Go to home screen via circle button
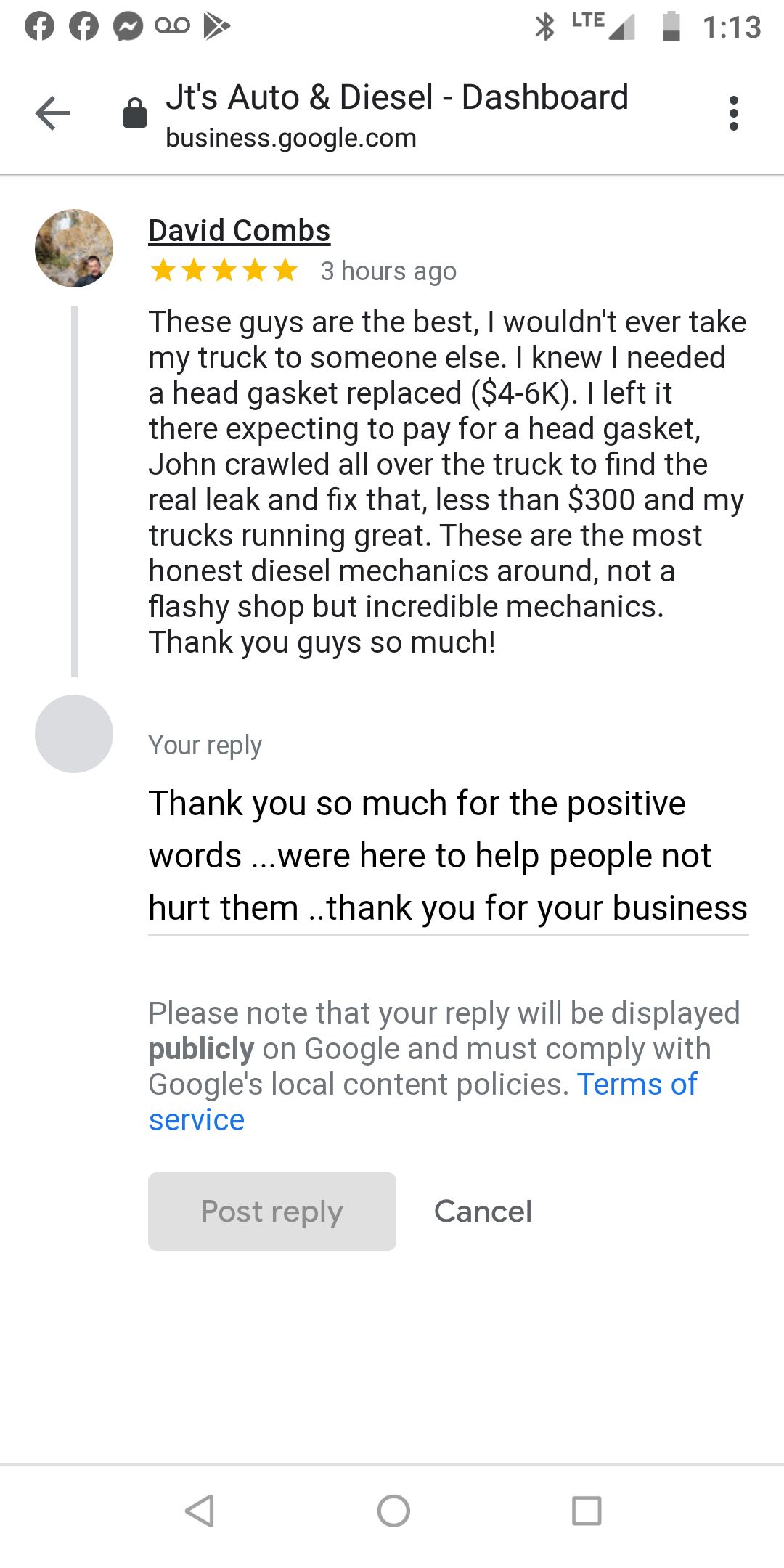This screenshot has height=1568, width=784. pyautogui.click(x=393, y=1511)
